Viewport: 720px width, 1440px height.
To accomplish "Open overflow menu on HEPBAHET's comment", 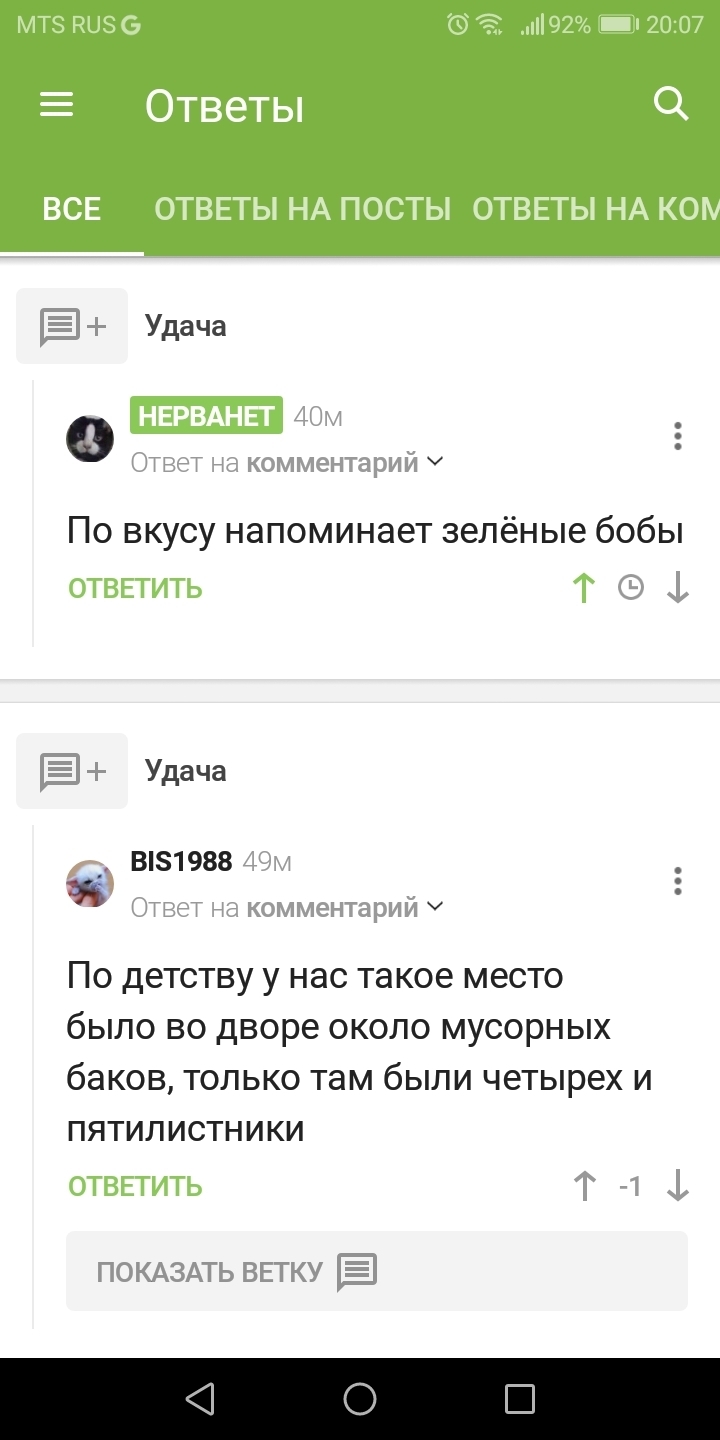I will (678, 436).
